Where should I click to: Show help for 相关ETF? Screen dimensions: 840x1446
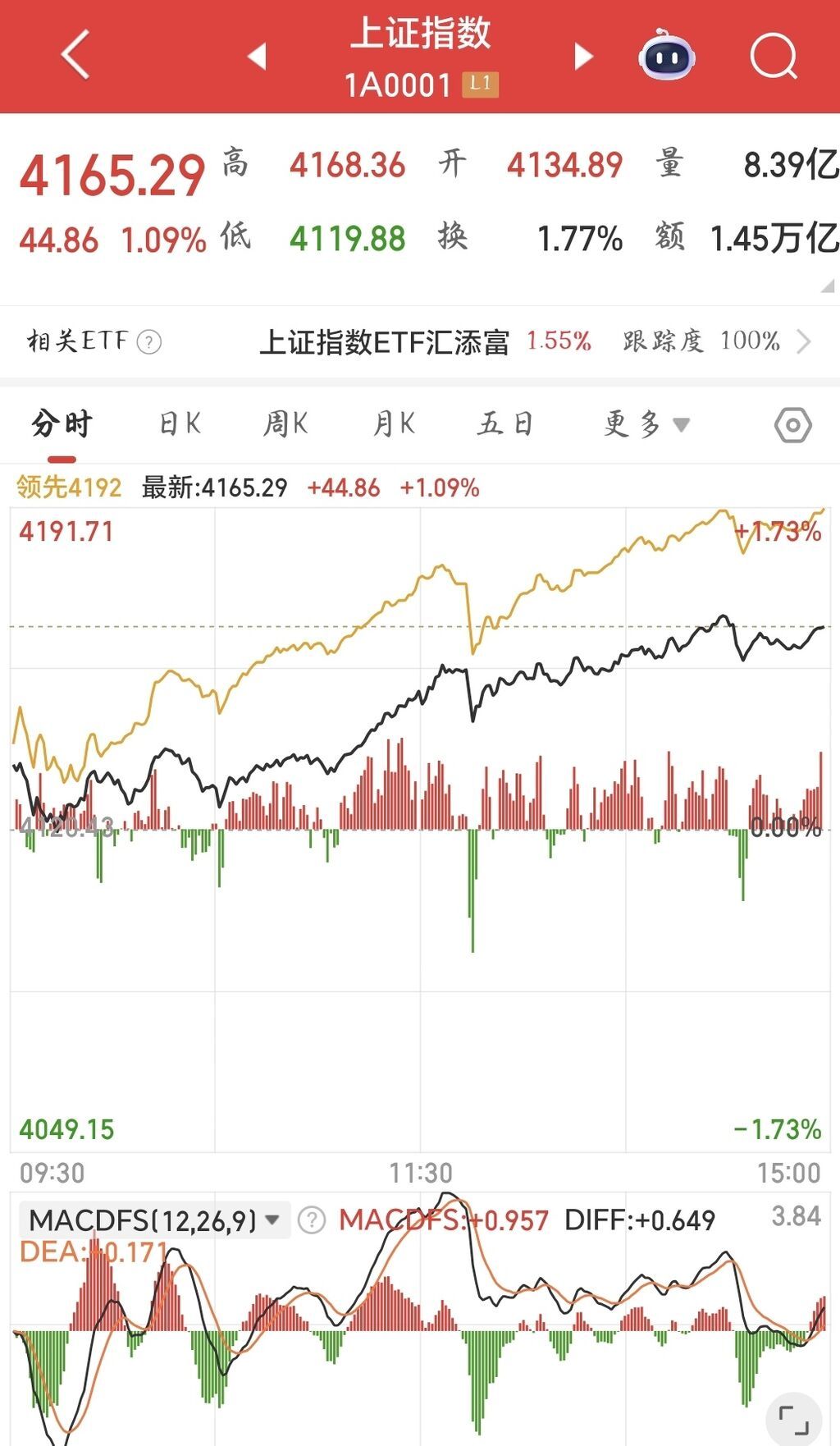point(149,341)
